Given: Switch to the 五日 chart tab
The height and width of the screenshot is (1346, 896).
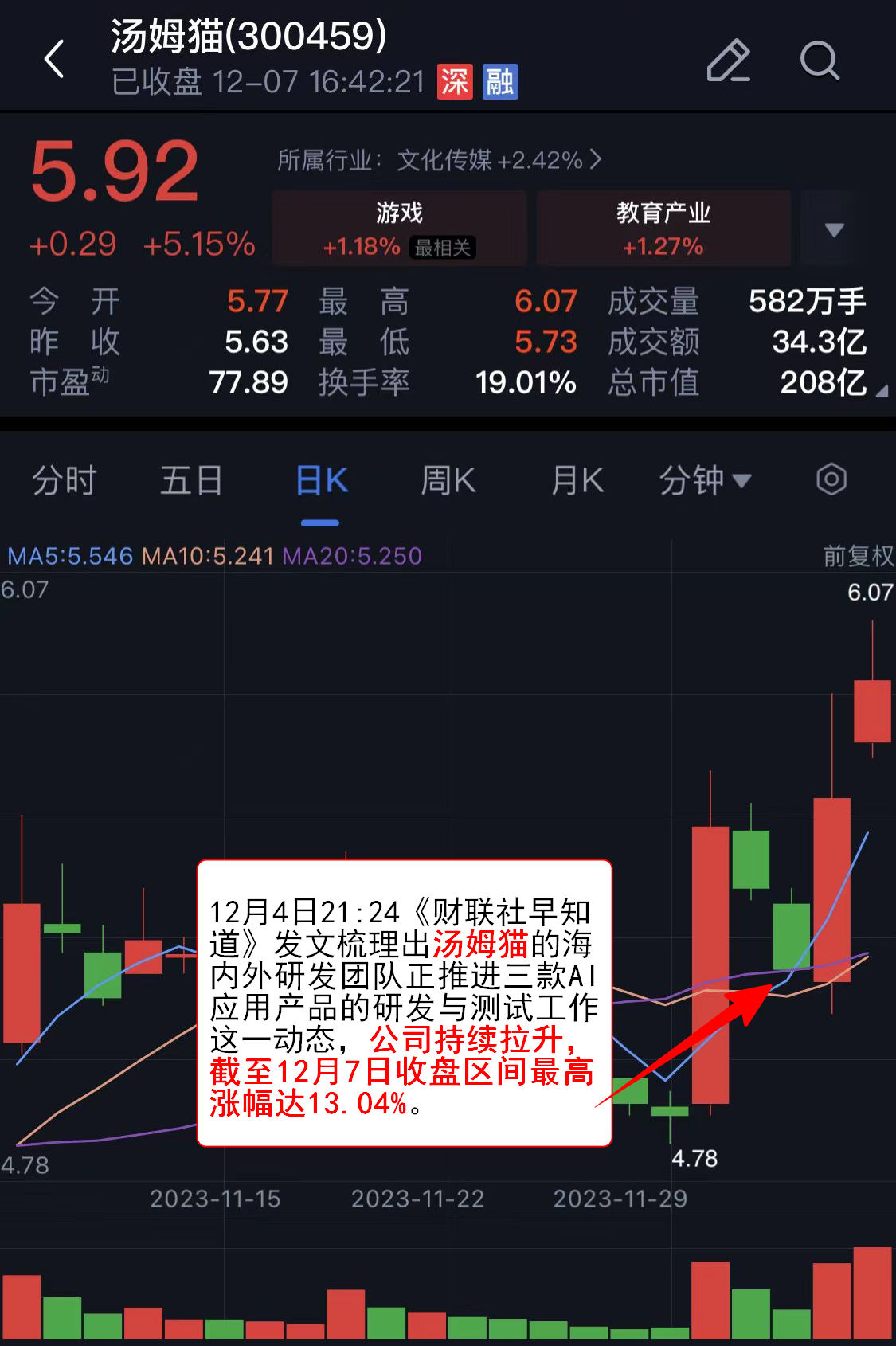Looking at the screenshot, I should click(191, 480).
